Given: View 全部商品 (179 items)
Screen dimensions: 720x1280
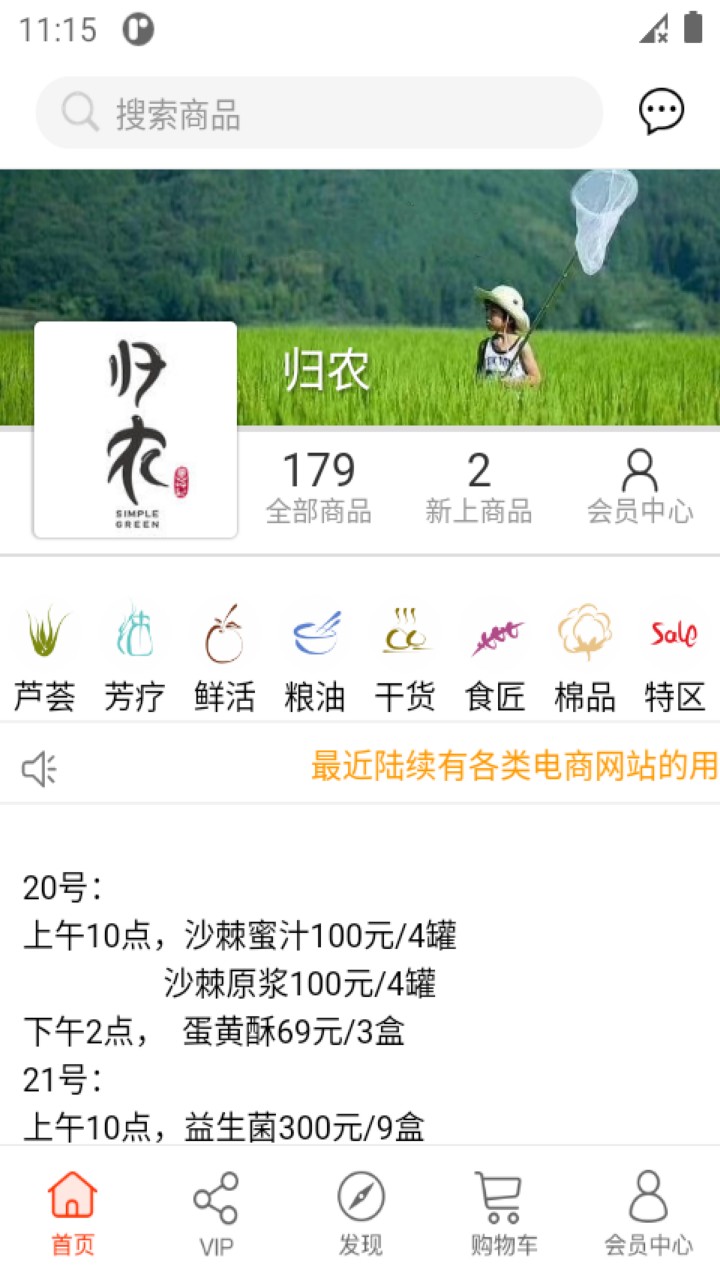Looking at the screenshot, I should click(318, 488).
